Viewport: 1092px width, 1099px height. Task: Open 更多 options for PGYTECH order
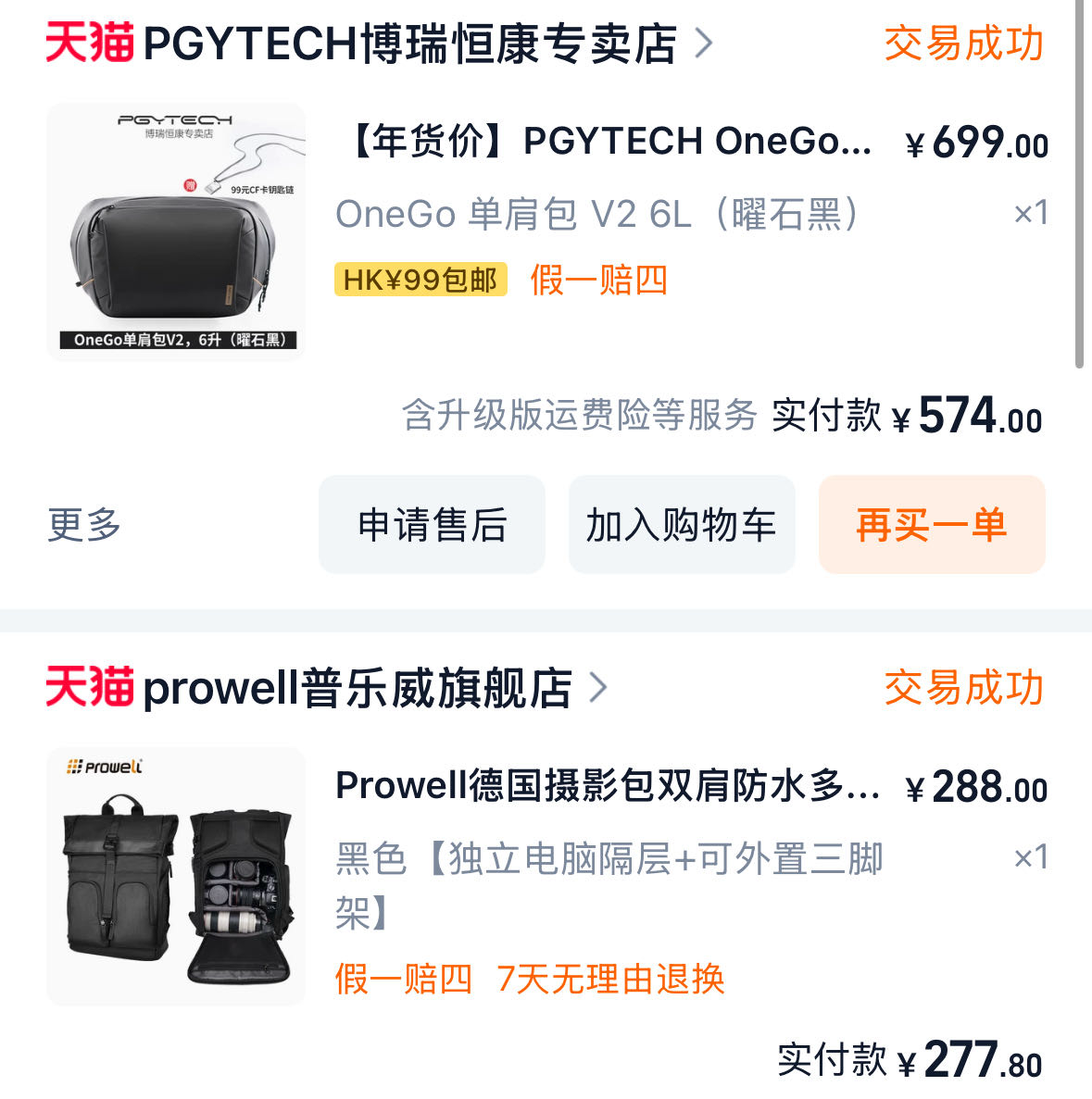point(84,525)
